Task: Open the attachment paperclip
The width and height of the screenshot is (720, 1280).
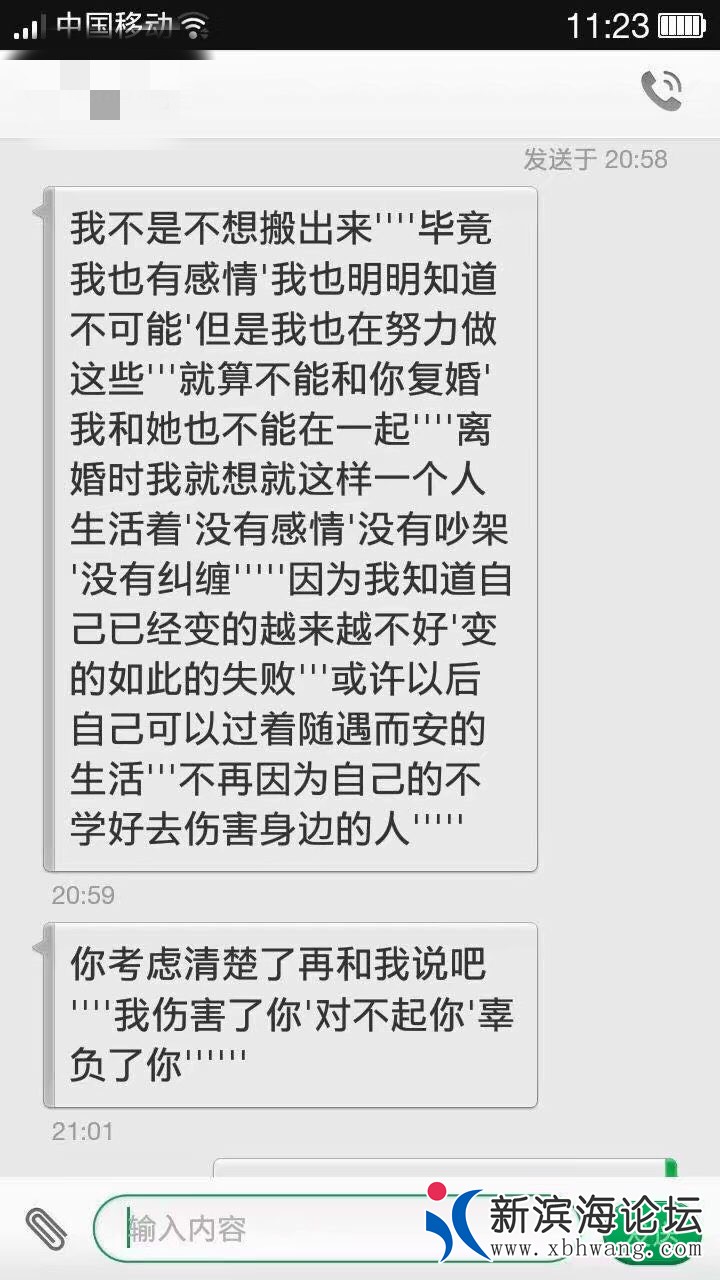Action: pos(46,1228)
